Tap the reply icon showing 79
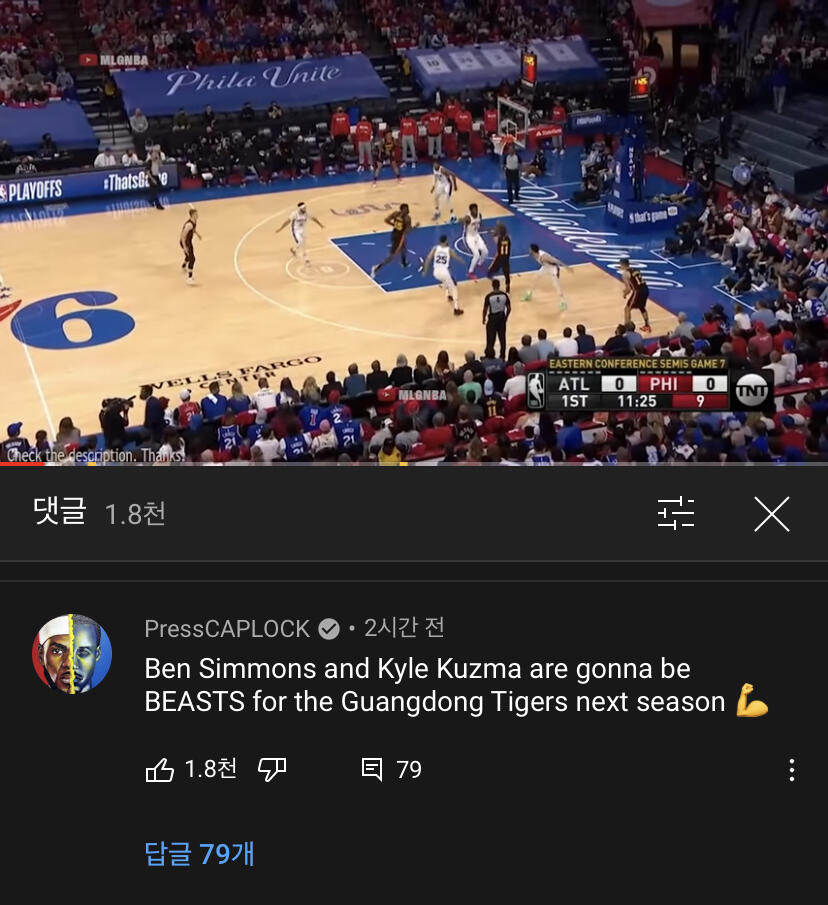This screenshot has width=828, height=905. click(x=372, y=769)
